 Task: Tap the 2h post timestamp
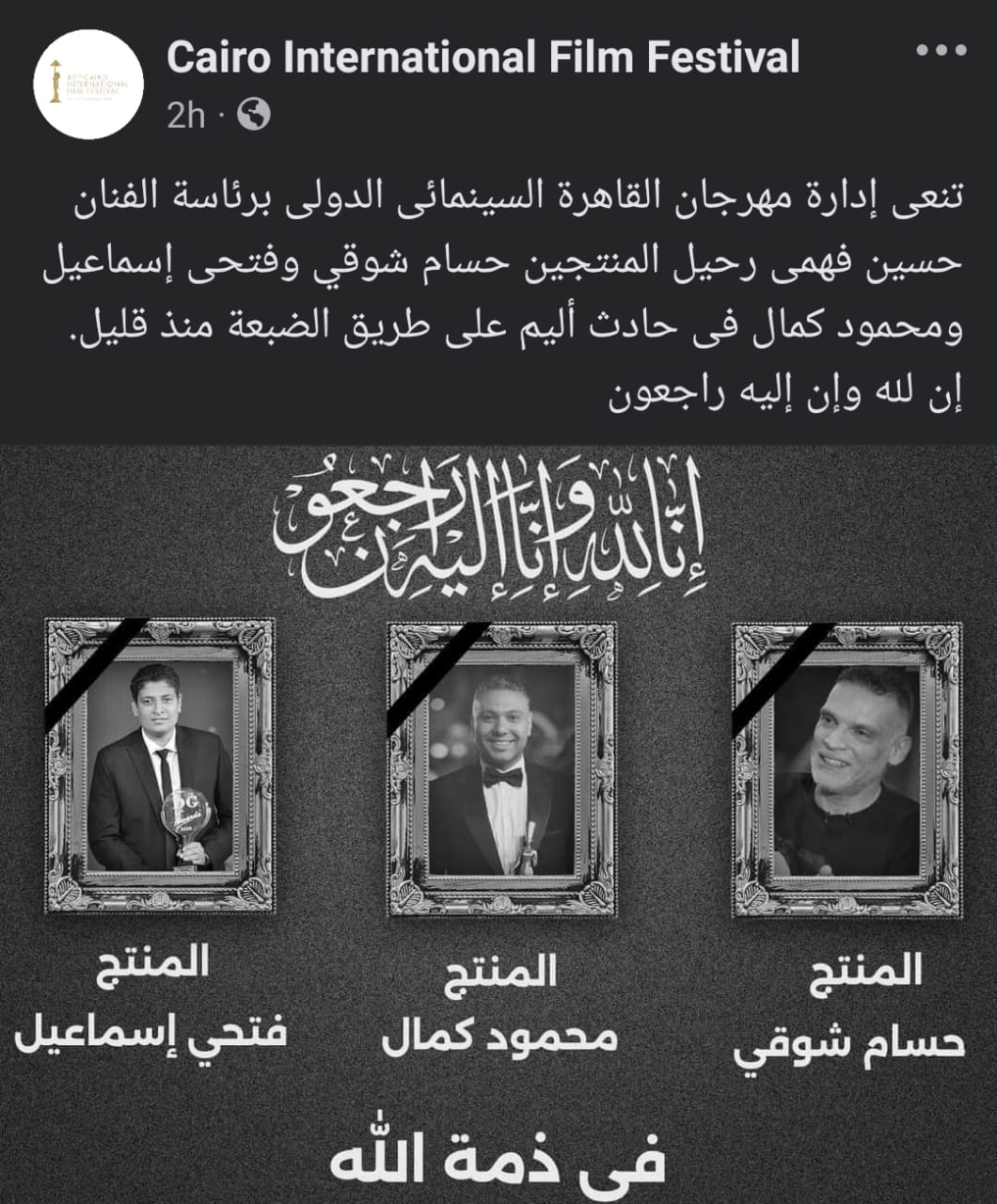(x=185, y=116)
